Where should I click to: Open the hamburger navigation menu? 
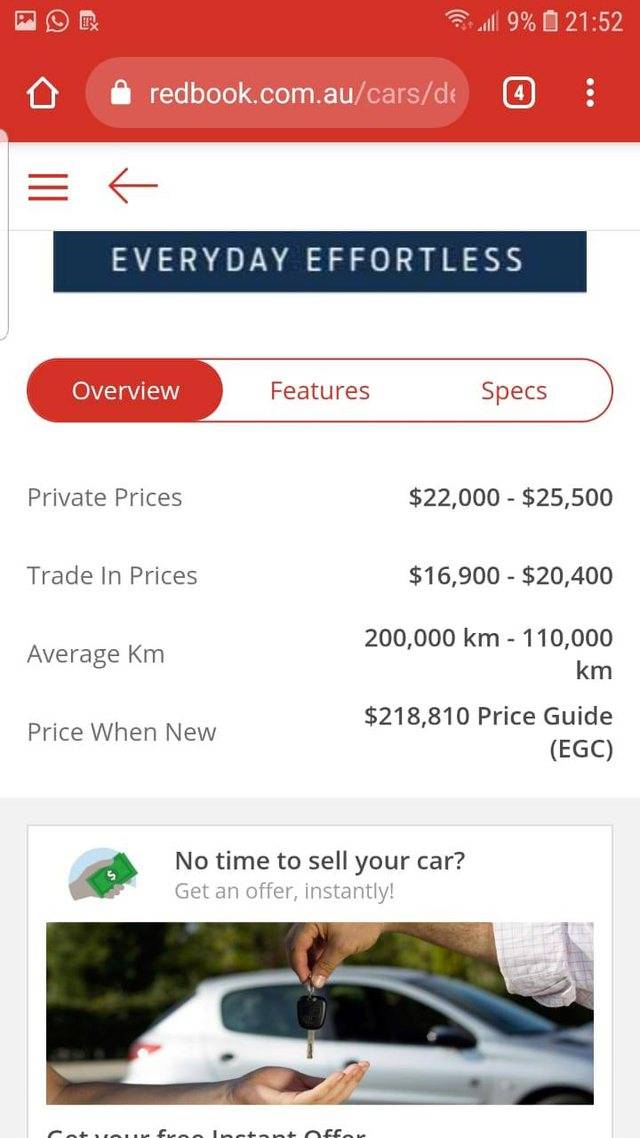click(48, 187)
